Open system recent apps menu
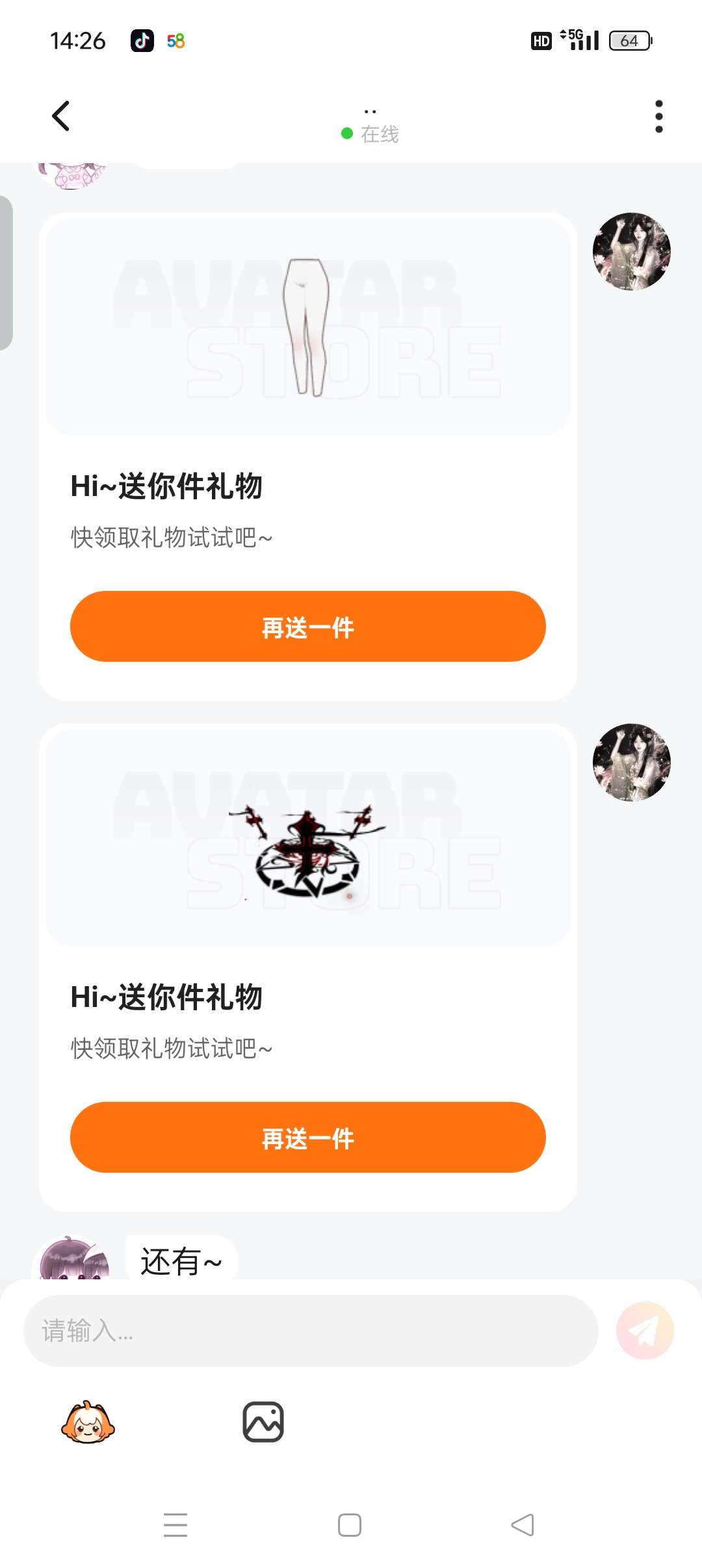 pos(175,1525)
